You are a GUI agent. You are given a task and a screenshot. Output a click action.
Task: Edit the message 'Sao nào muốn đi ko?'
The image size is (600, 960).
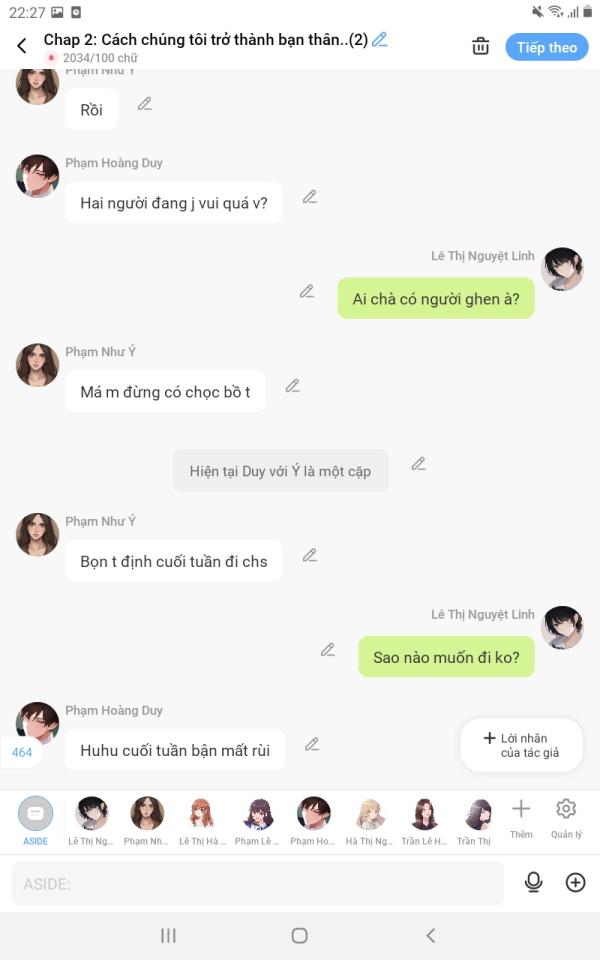[x=328, y=650]
